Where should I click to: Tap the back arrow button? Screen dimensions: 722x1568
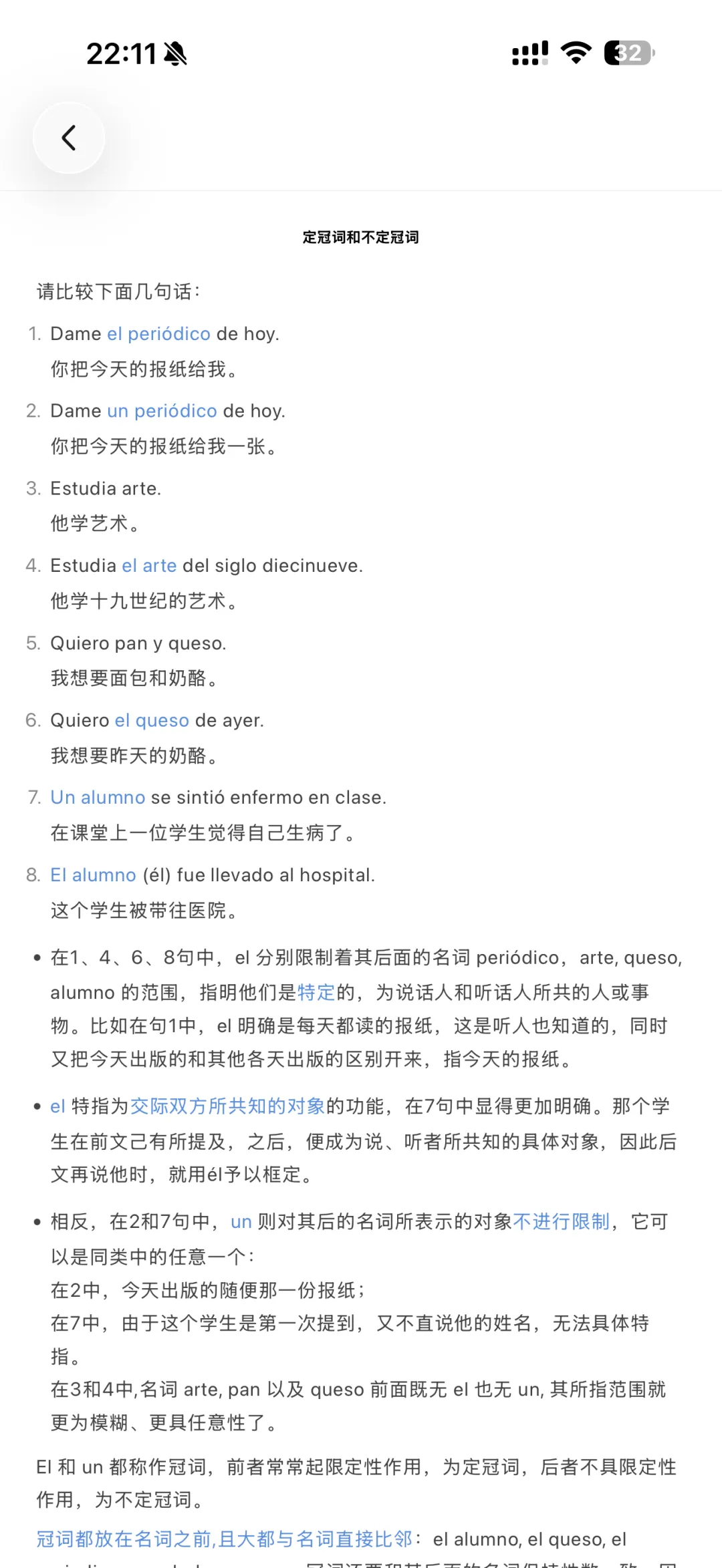69,138
